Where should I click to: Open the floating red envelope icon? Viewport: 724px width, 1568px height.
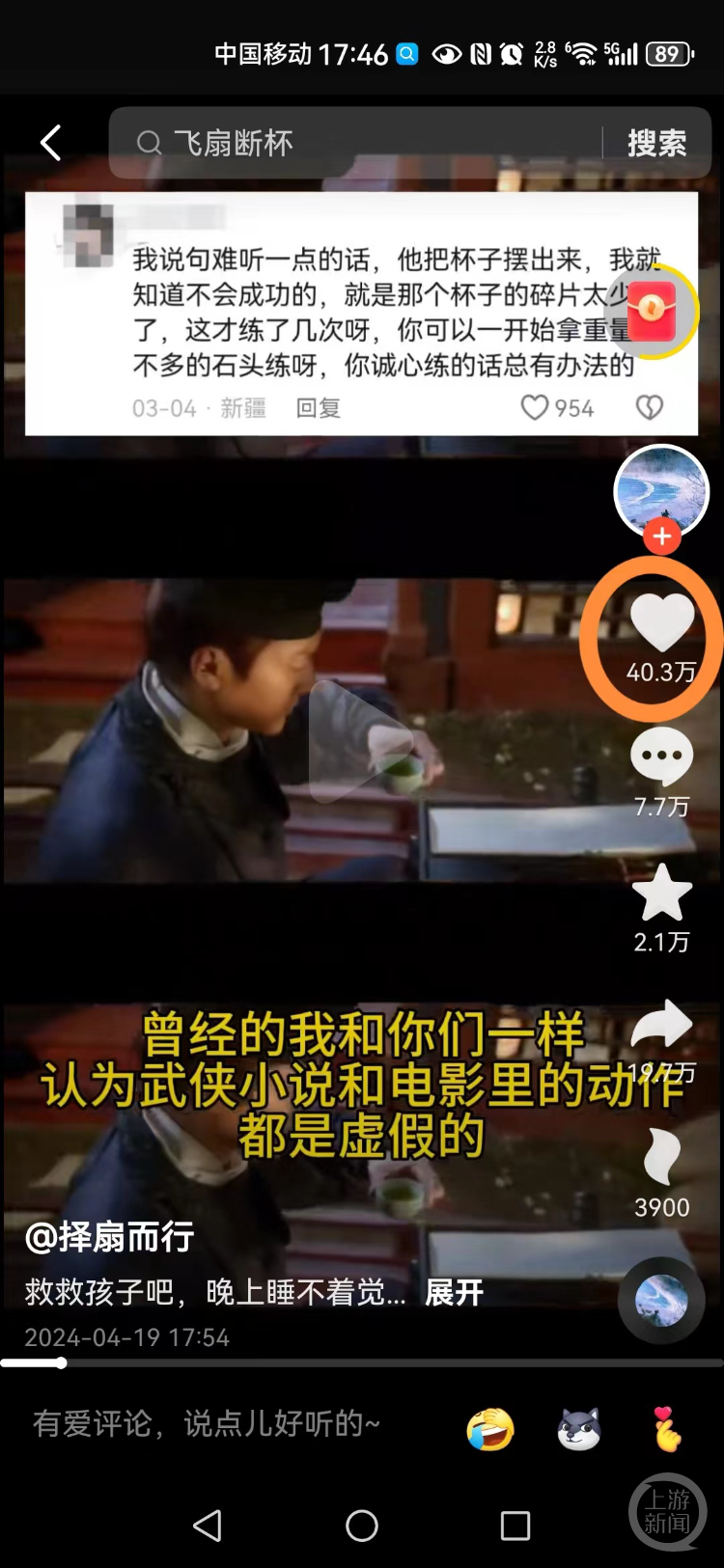click(654, 311)
